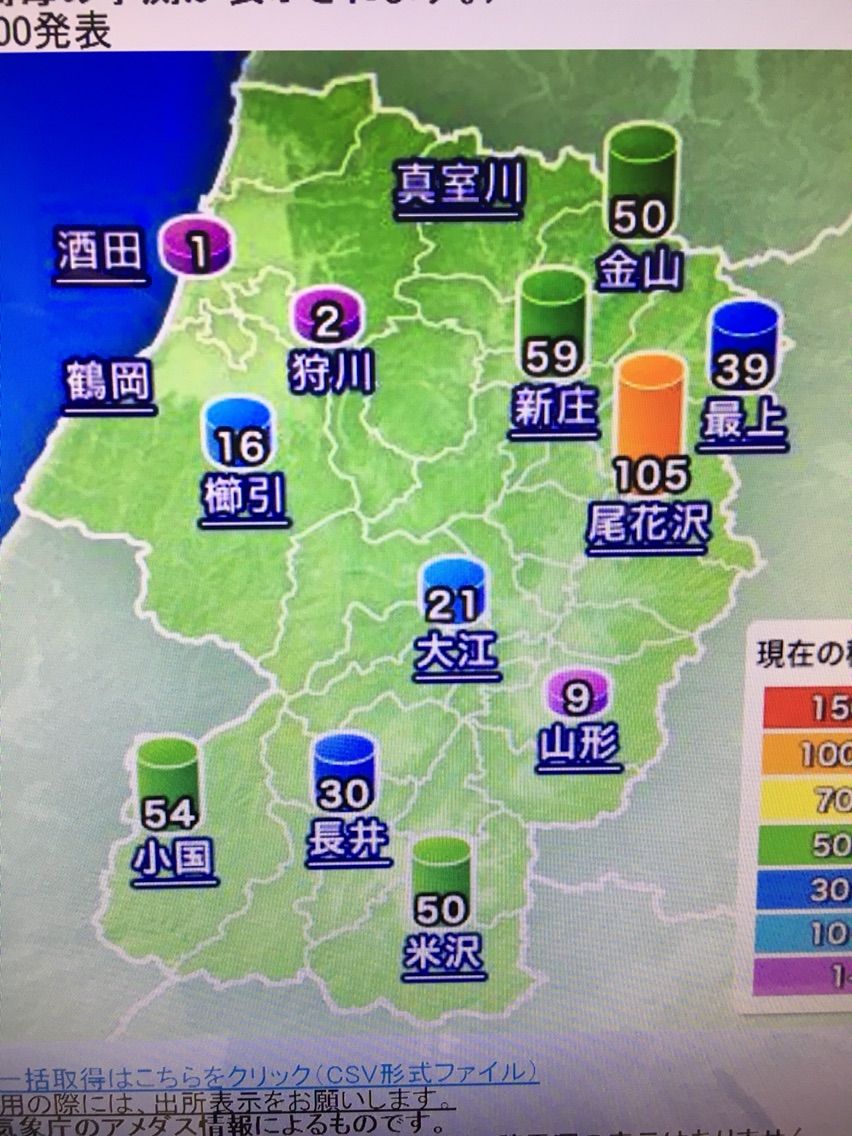Screen dimensions: 852x1136
Task: Select the 大江 station link
Action: 455,653
